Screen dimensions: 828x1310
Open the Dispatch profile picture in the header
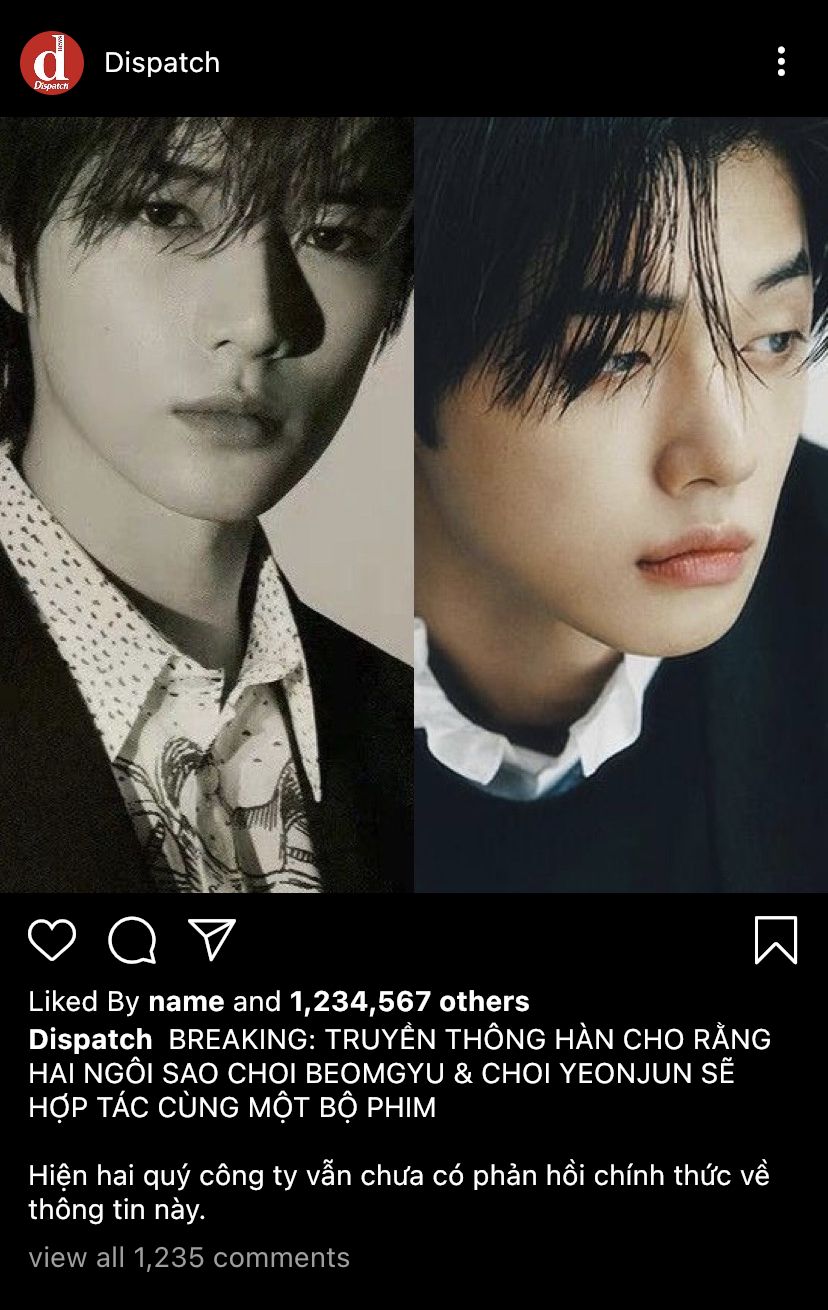pos(50,62)
